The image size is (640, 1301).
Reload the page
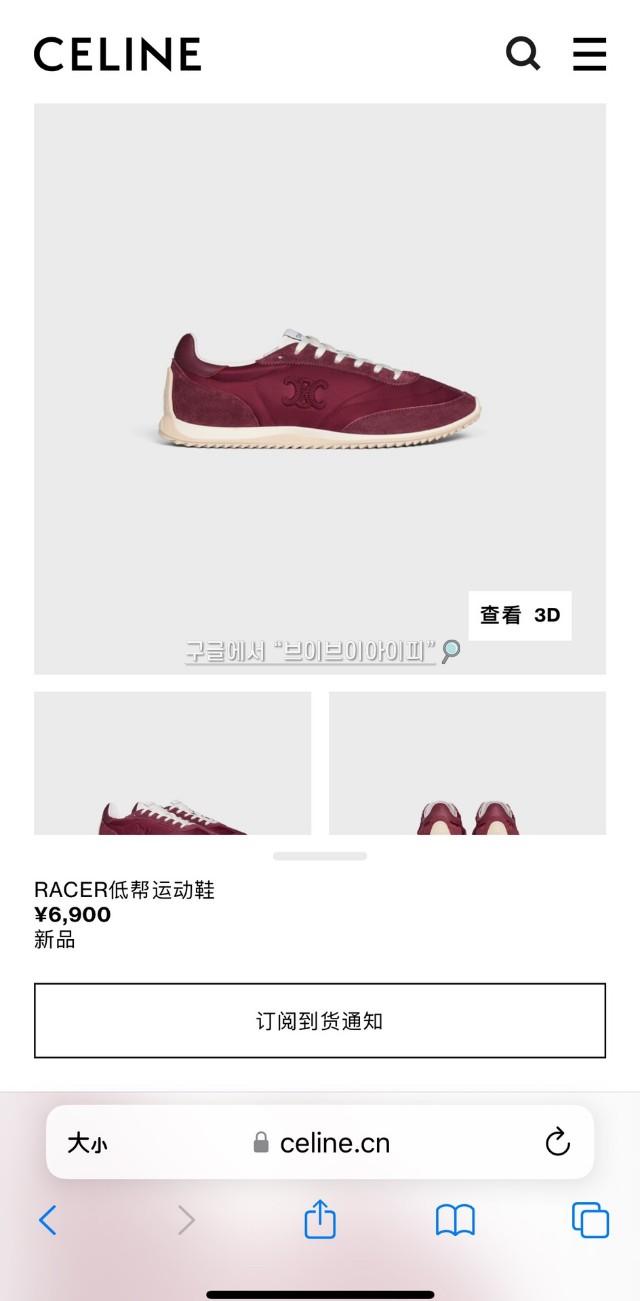pyautogui.click(x=557, y=1142)
